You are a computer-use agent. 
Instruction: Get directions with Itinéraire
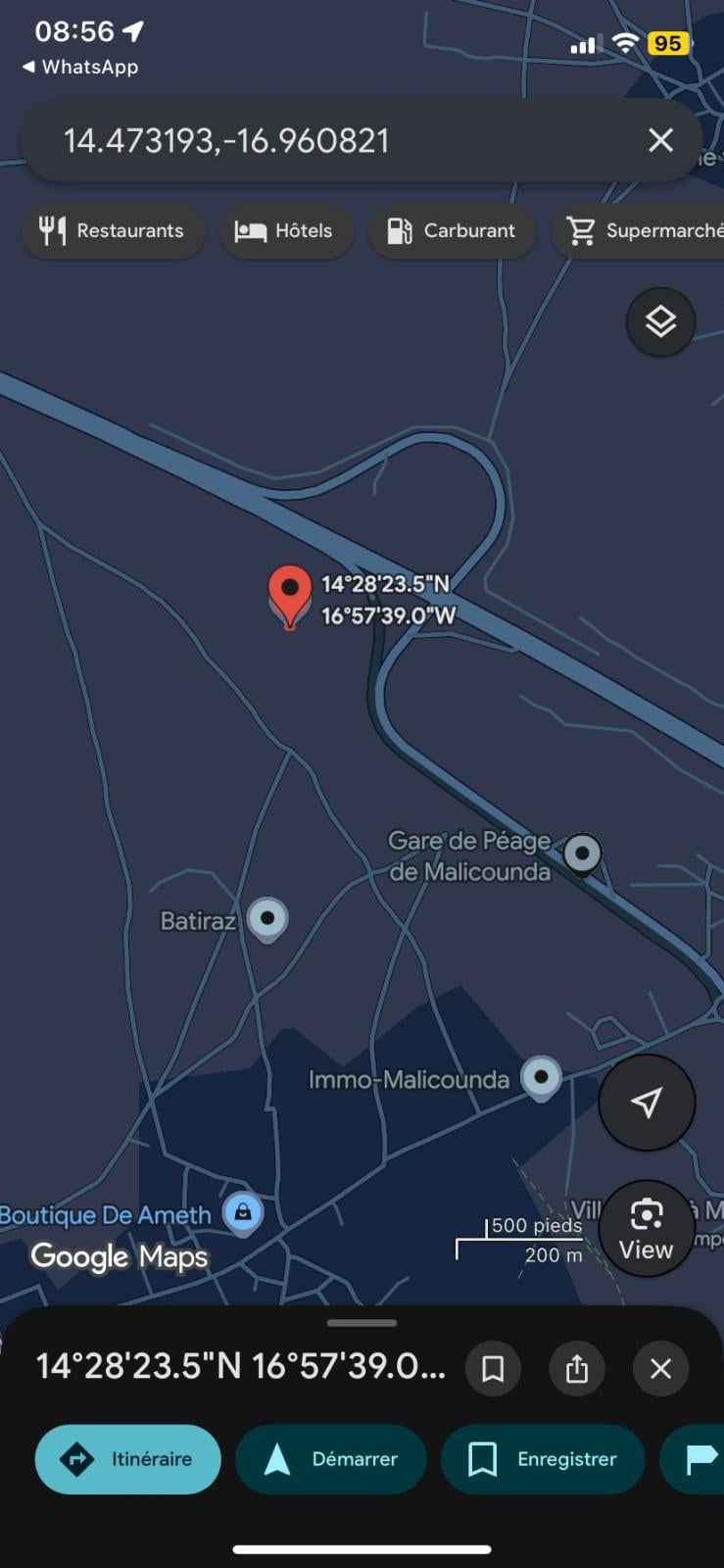tap(127, 1459)
